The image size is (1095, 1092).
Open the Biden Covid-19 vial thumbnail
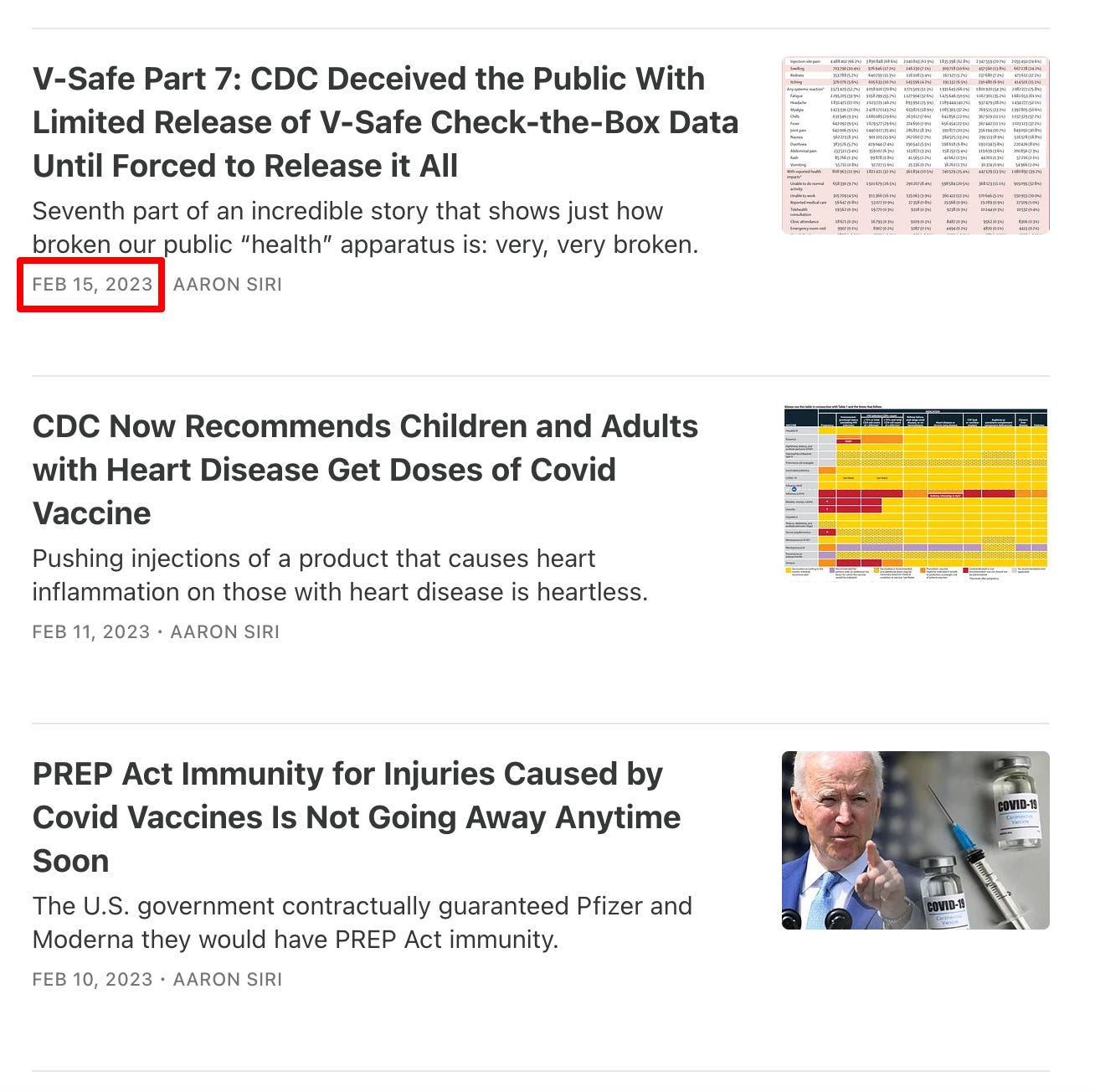(915, 840)
